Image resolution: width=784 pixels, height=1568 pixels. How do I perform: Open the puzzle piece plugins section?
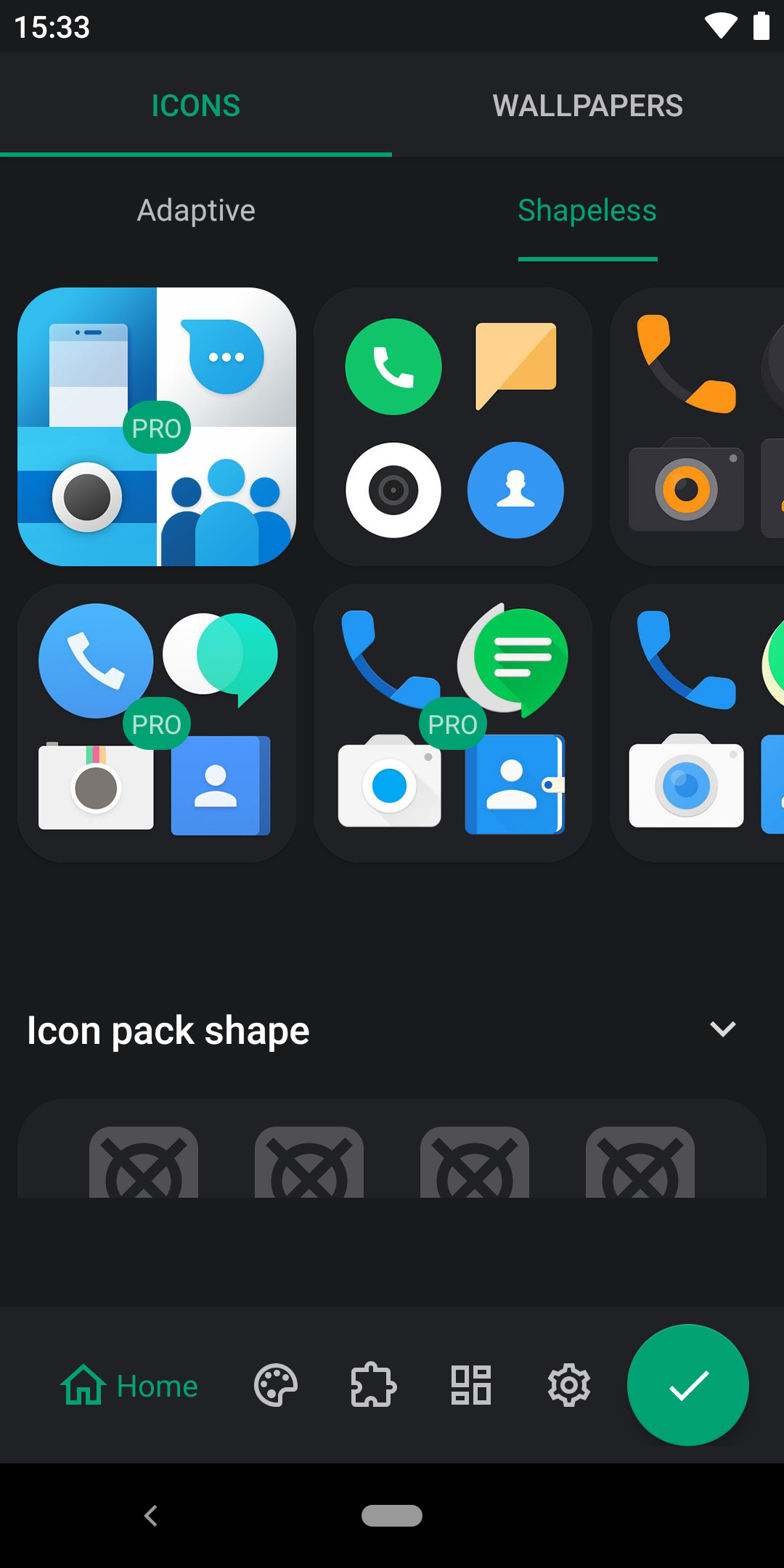point(373,1386)
